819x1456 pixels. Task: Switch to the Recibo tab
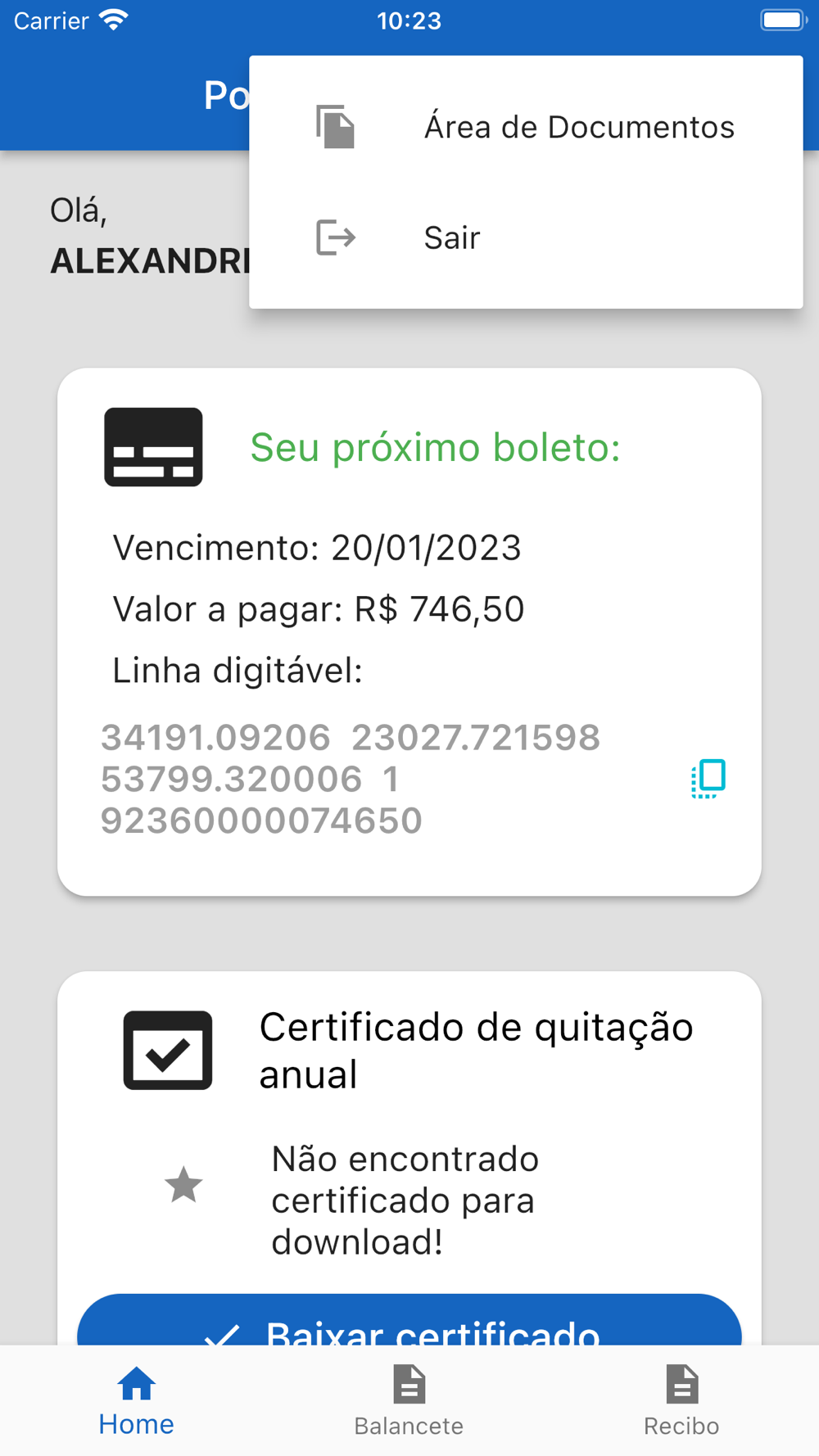[x=681, y=1400]
